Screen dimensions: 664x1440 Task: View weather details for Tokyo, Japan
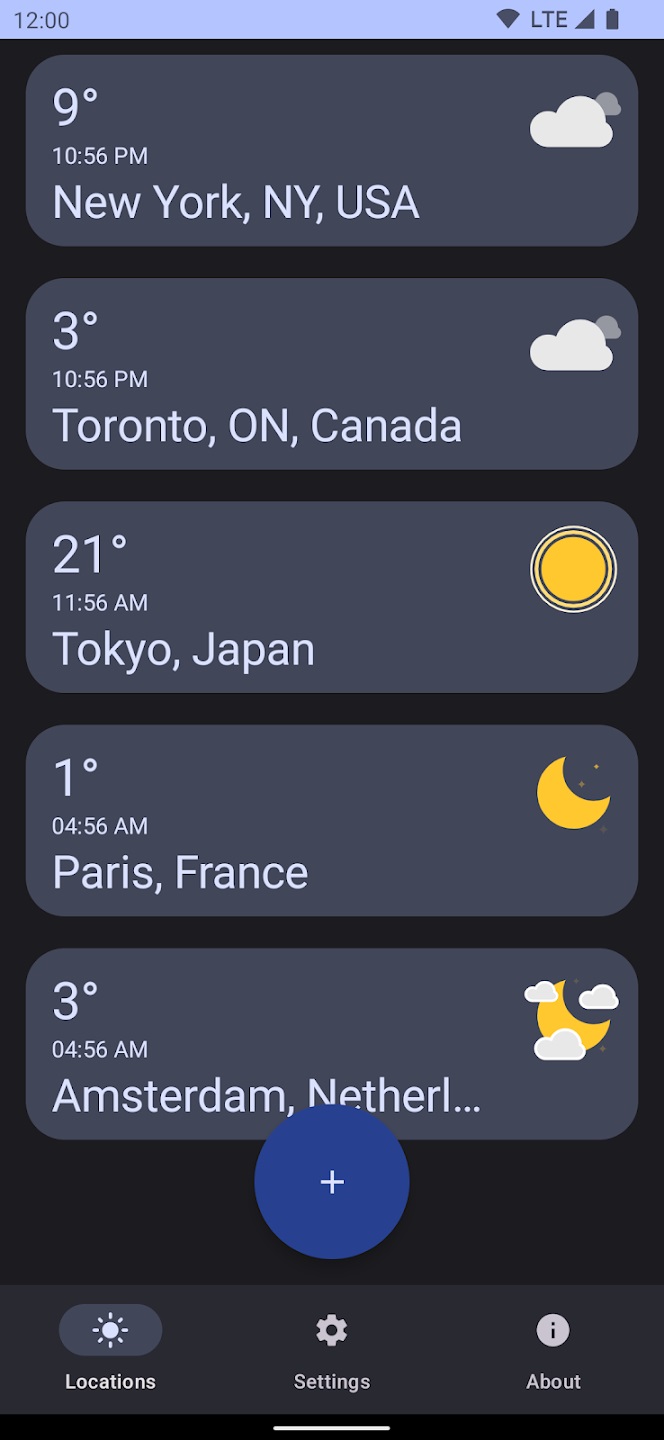point(331,597)
